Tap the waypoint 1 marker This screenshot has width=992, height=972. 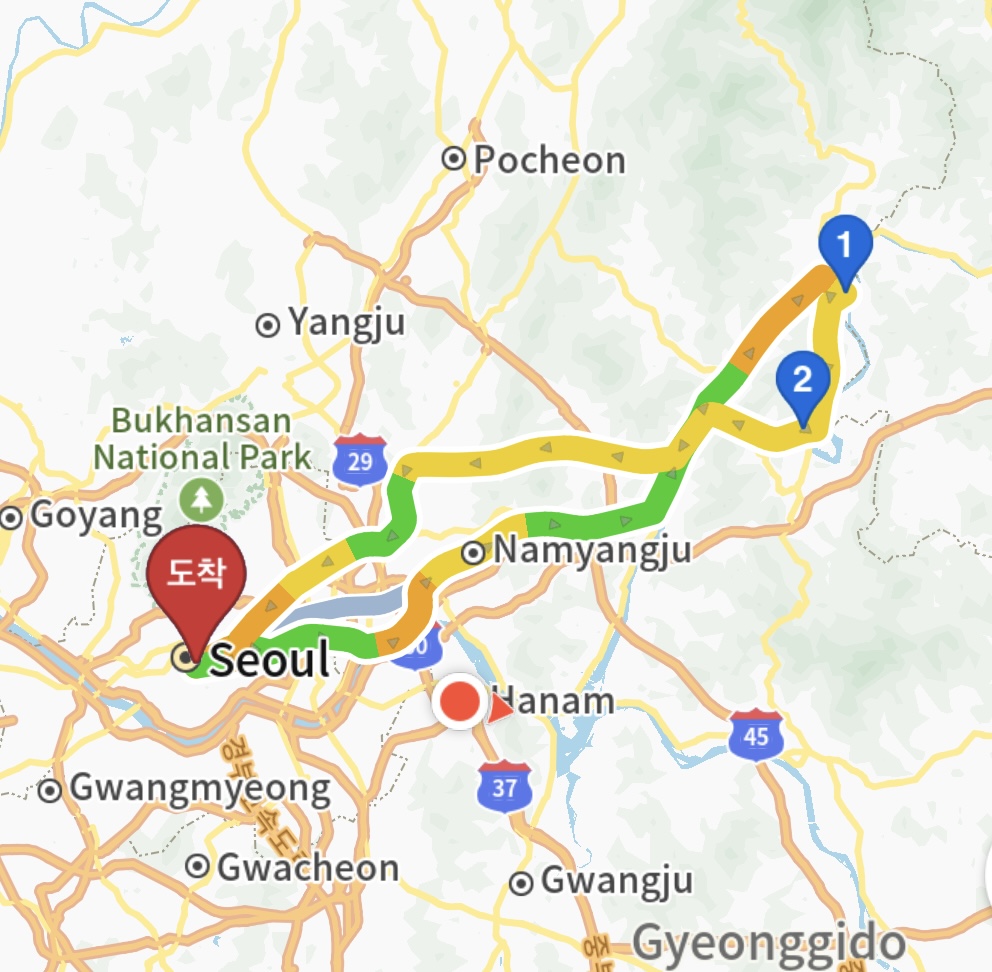tap(845, 246)
